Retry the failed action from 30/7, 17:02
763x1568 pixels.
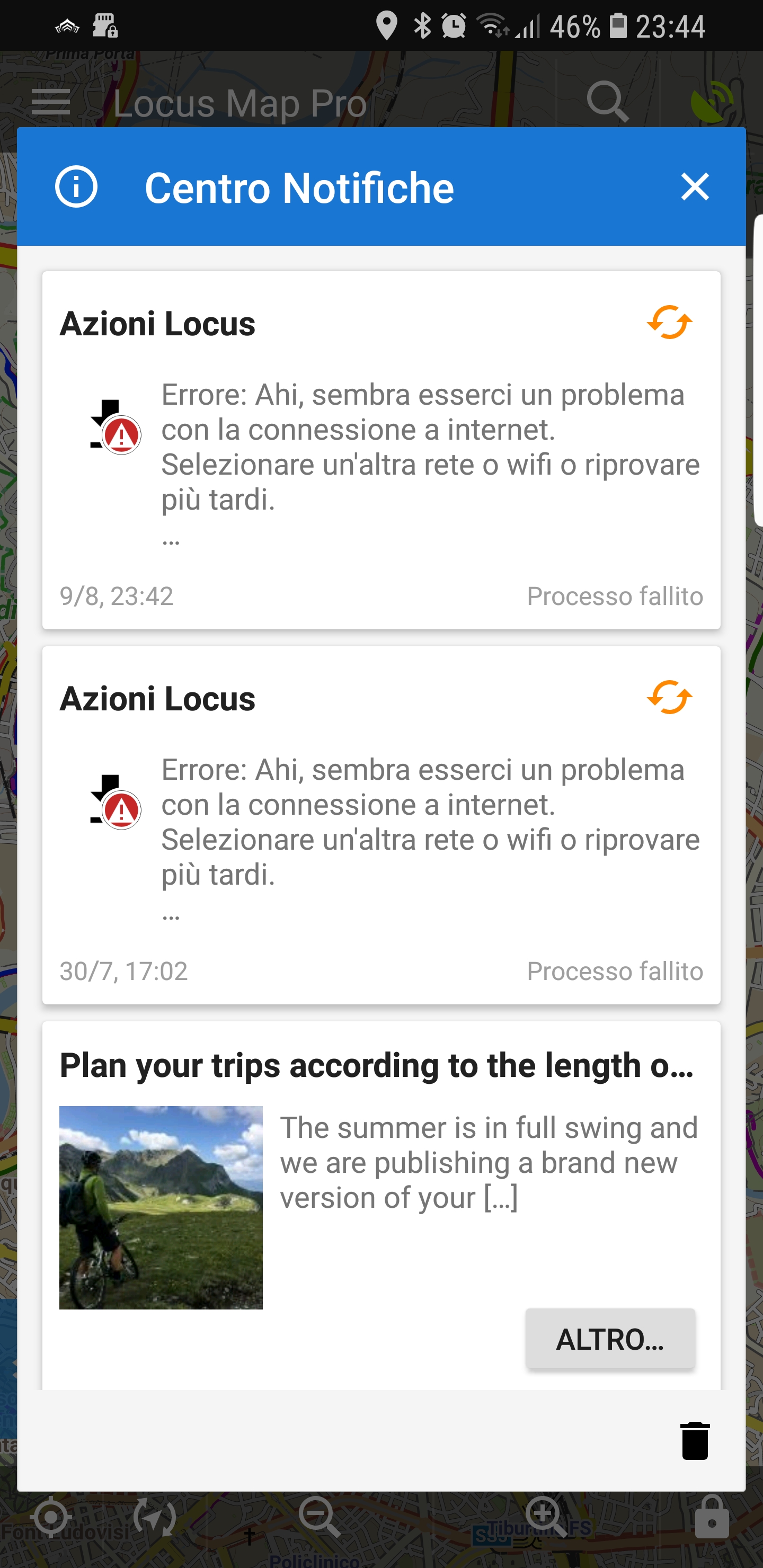[x=669, y=697]
